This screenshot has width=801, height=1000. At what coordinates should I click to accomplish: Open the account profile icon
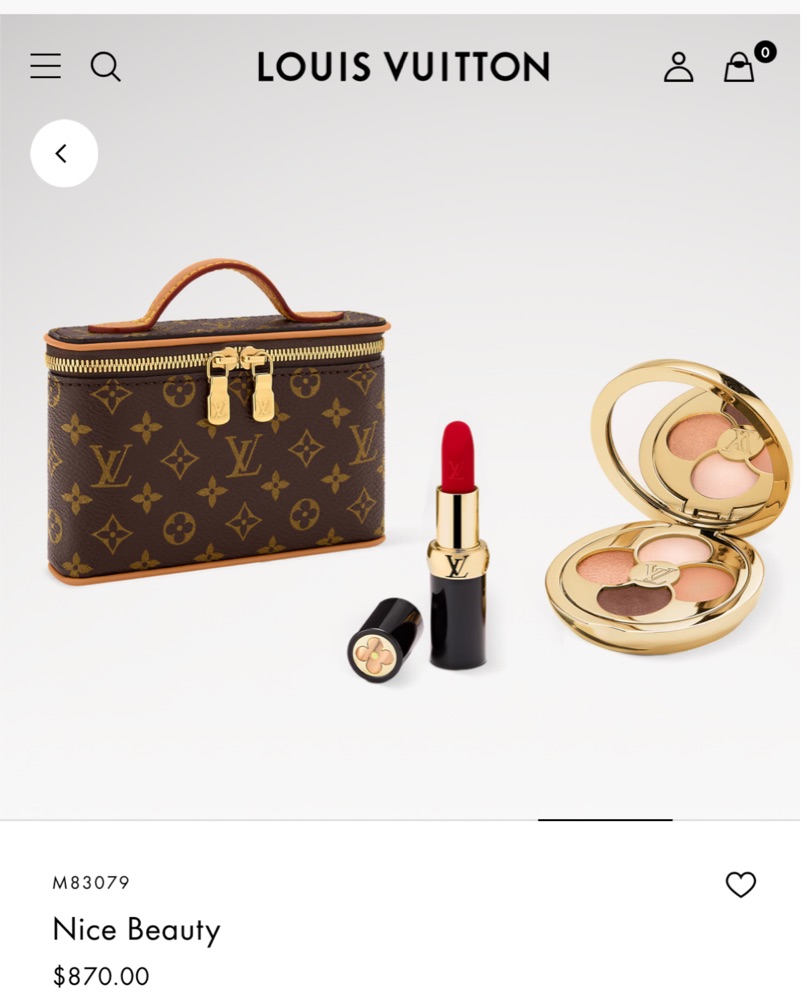point(678,67)
